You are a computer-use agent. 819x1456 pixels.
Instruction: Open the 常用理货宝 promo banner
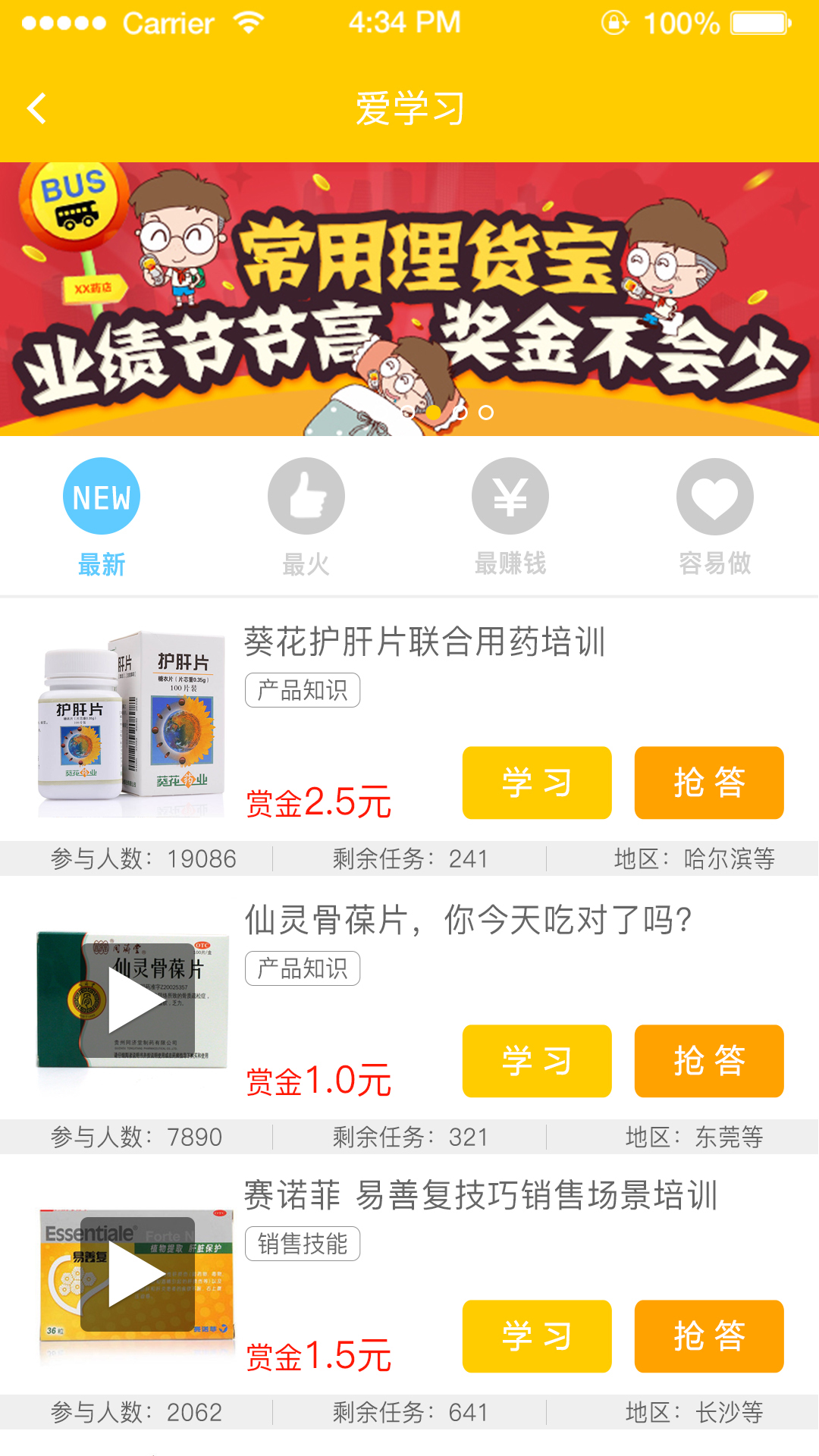tap(409, 299)
